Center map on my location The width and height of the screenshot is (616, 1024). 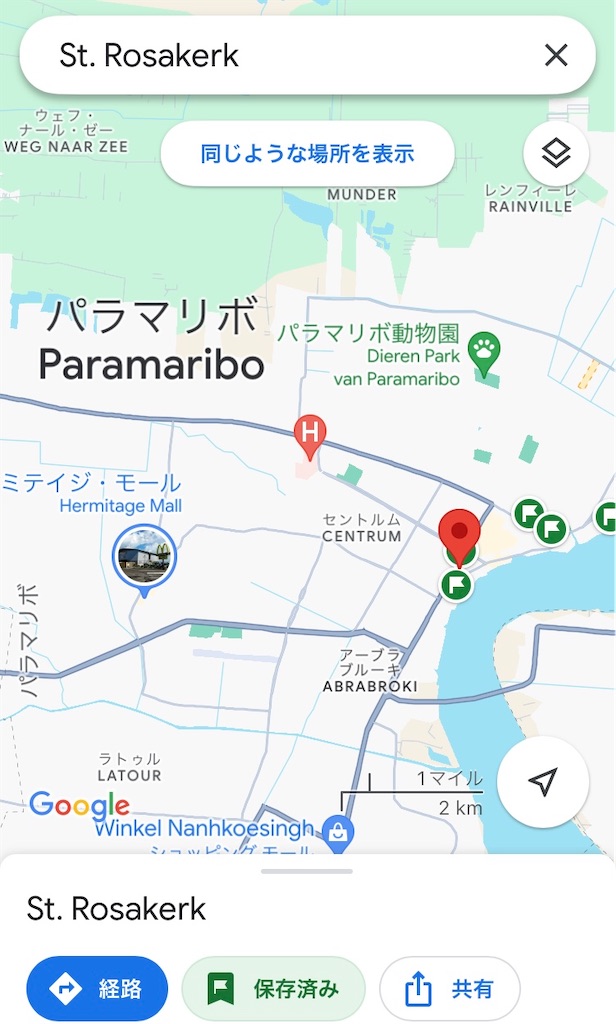coord(543,782)
